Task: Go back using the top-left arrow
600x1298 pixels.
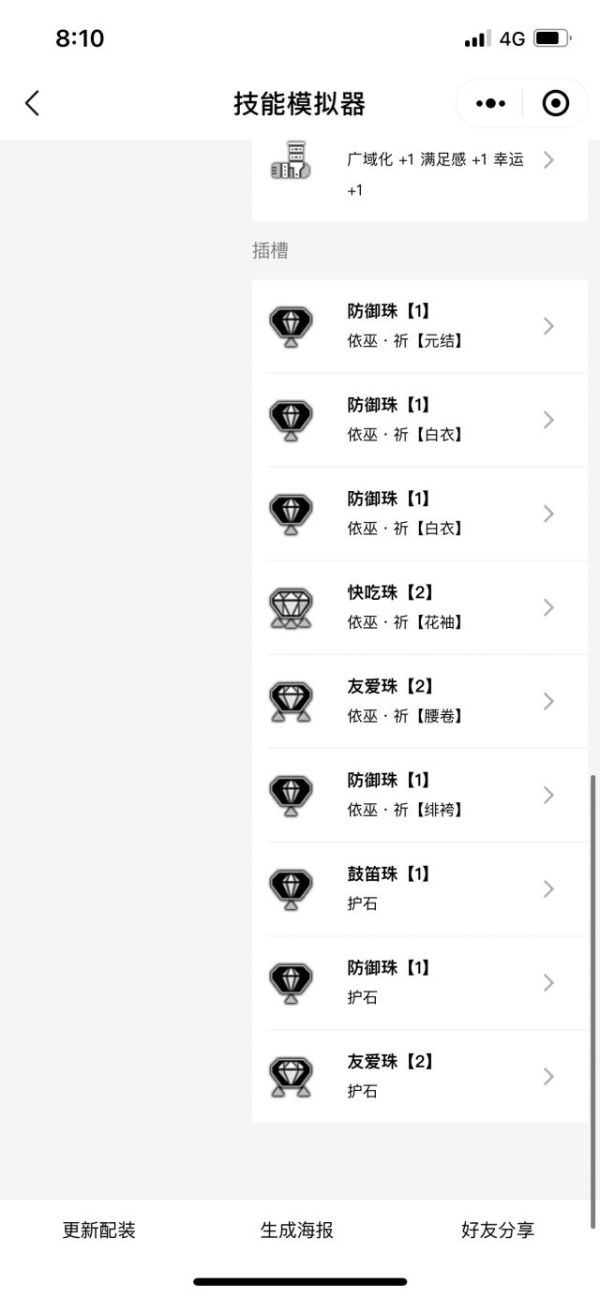Action: click(x=32, y=103)
